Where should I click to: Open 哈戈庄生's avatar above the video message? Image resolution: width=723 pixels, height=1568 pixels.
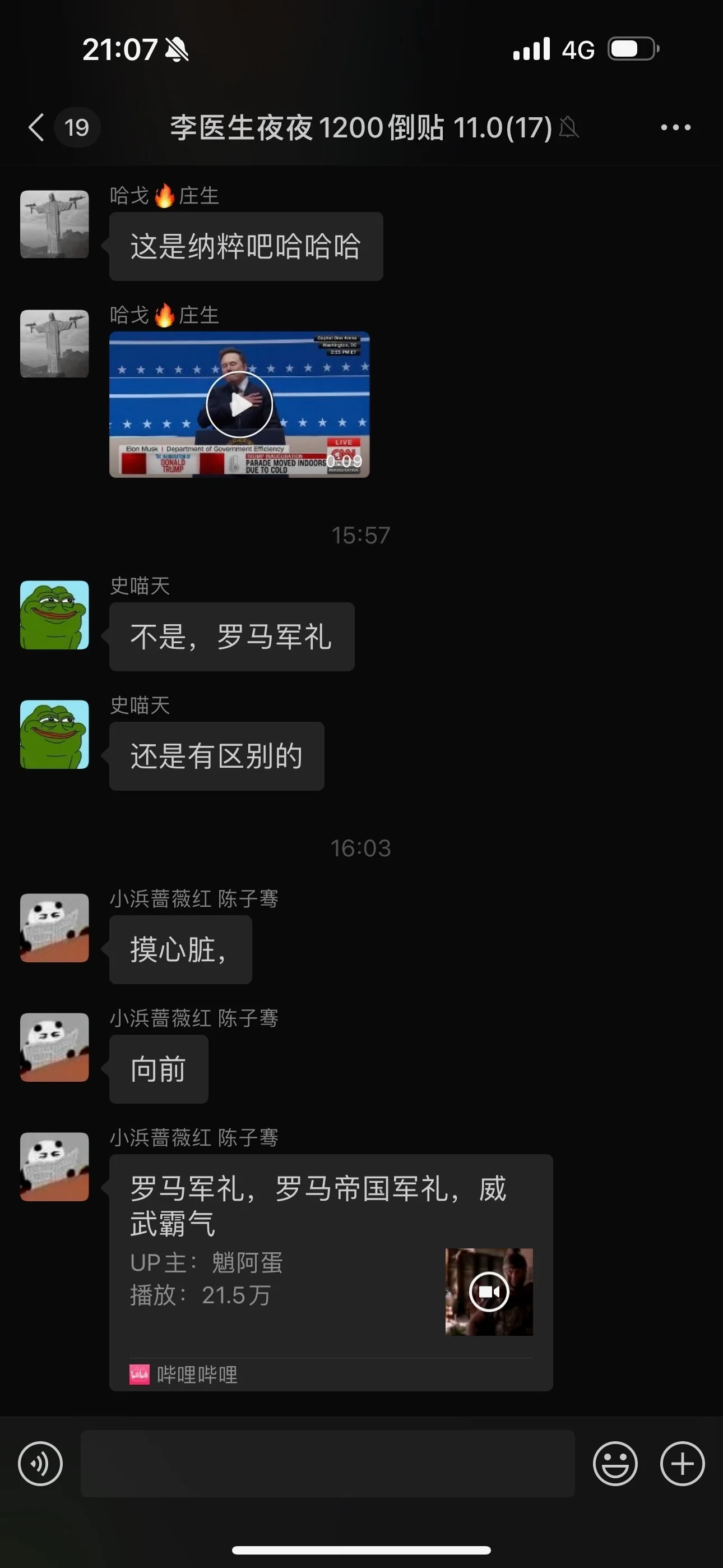click(54, 344)
